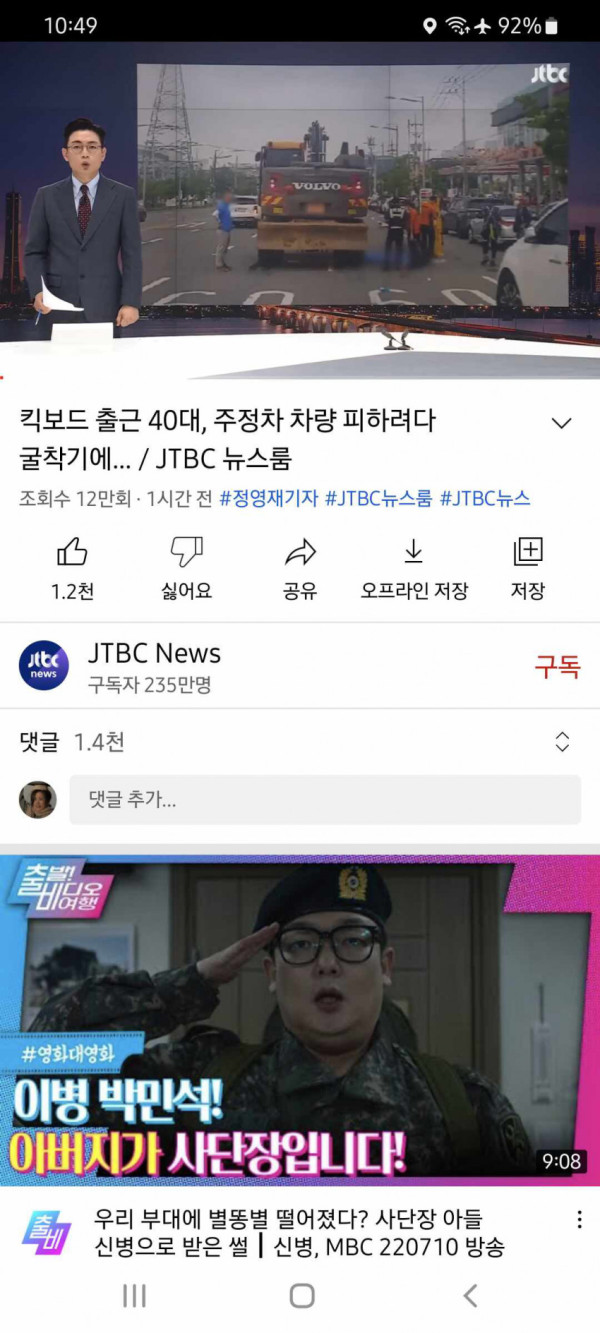Go back using the system back button

tap(470, 1296)
